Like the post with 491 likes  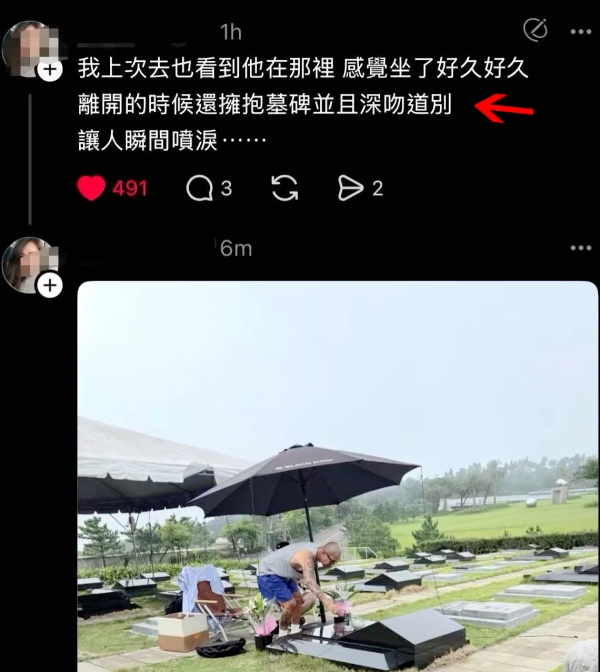(92, 188)
